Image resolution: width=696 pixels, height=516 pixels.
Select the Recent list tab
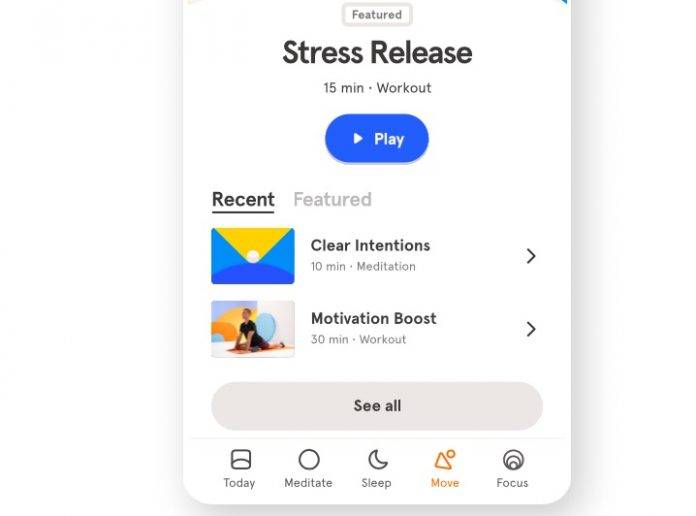pos(243,200)
